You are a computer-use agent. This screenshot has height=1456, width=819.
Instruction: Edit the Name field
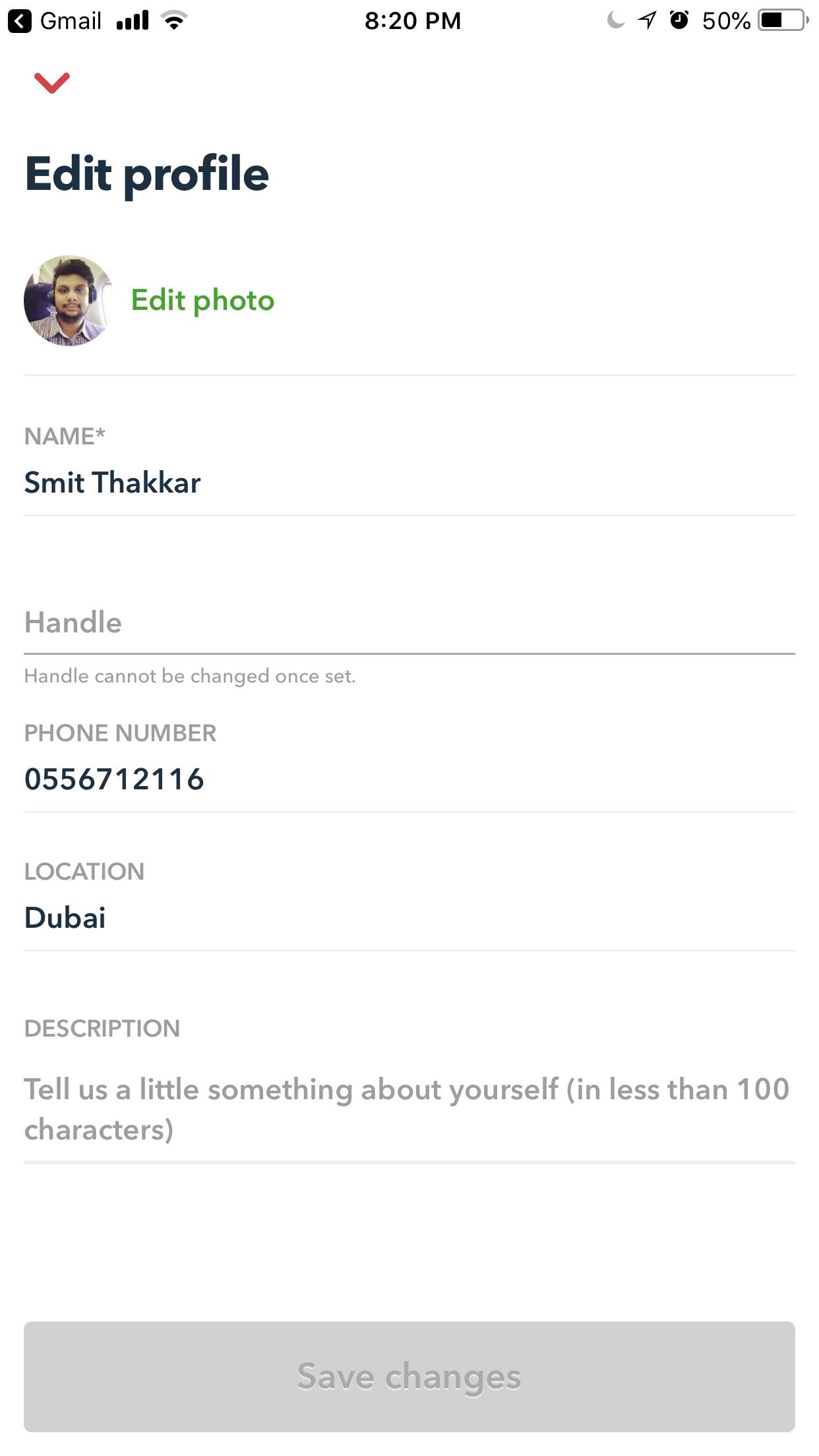[409, 483]
